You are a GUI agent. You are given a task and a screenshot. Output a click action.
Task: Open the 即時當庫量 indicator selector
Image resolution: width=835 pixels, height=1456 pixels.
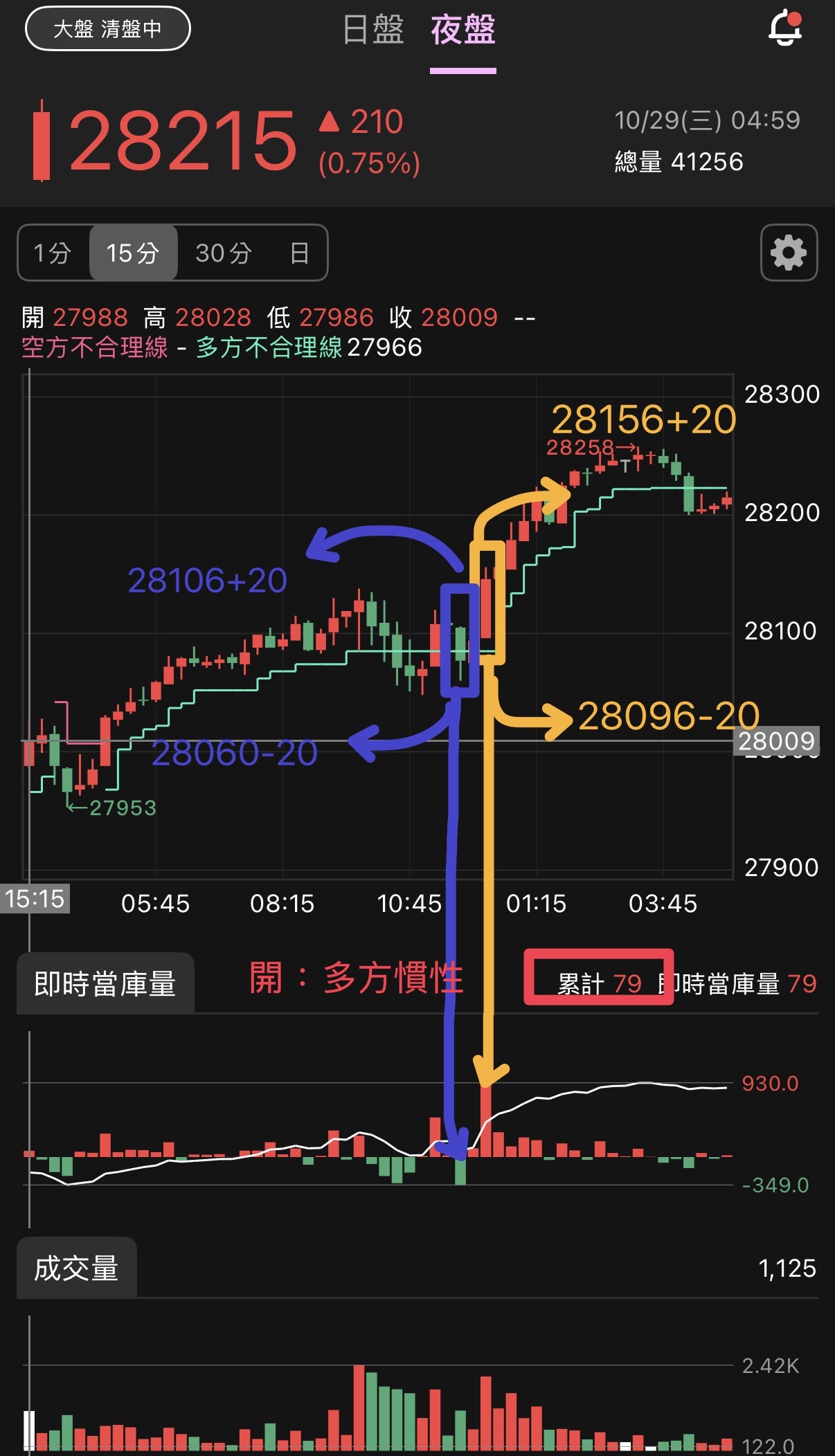tap(105, 984)
